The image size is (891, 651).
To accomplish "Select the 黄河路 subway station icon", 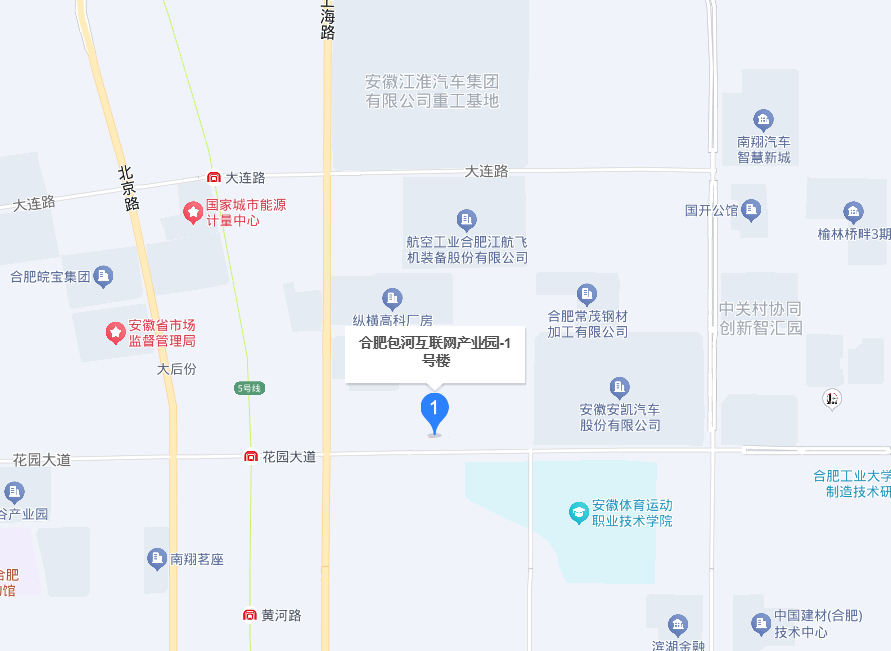I will tap(250, 615).
